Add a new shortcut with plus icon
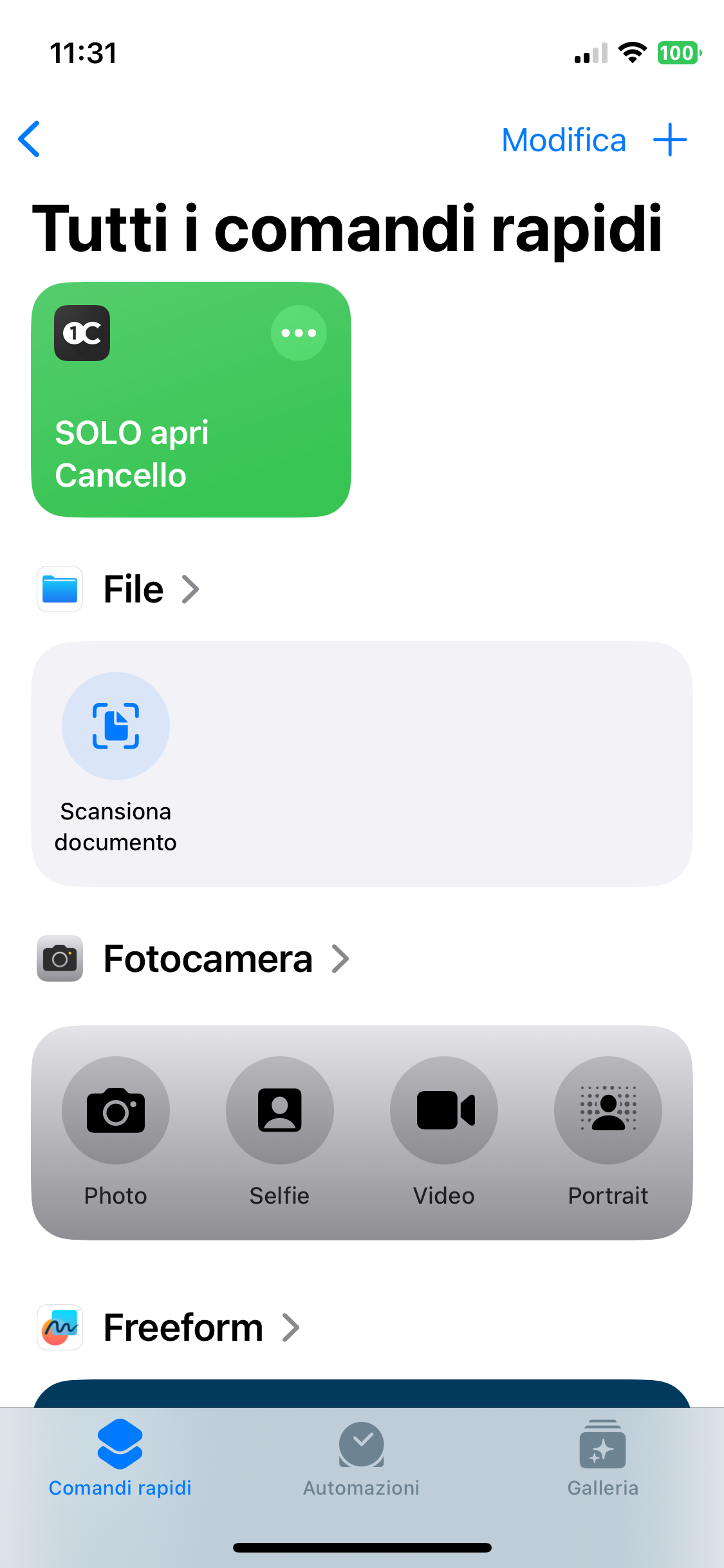 pos(670,140)
